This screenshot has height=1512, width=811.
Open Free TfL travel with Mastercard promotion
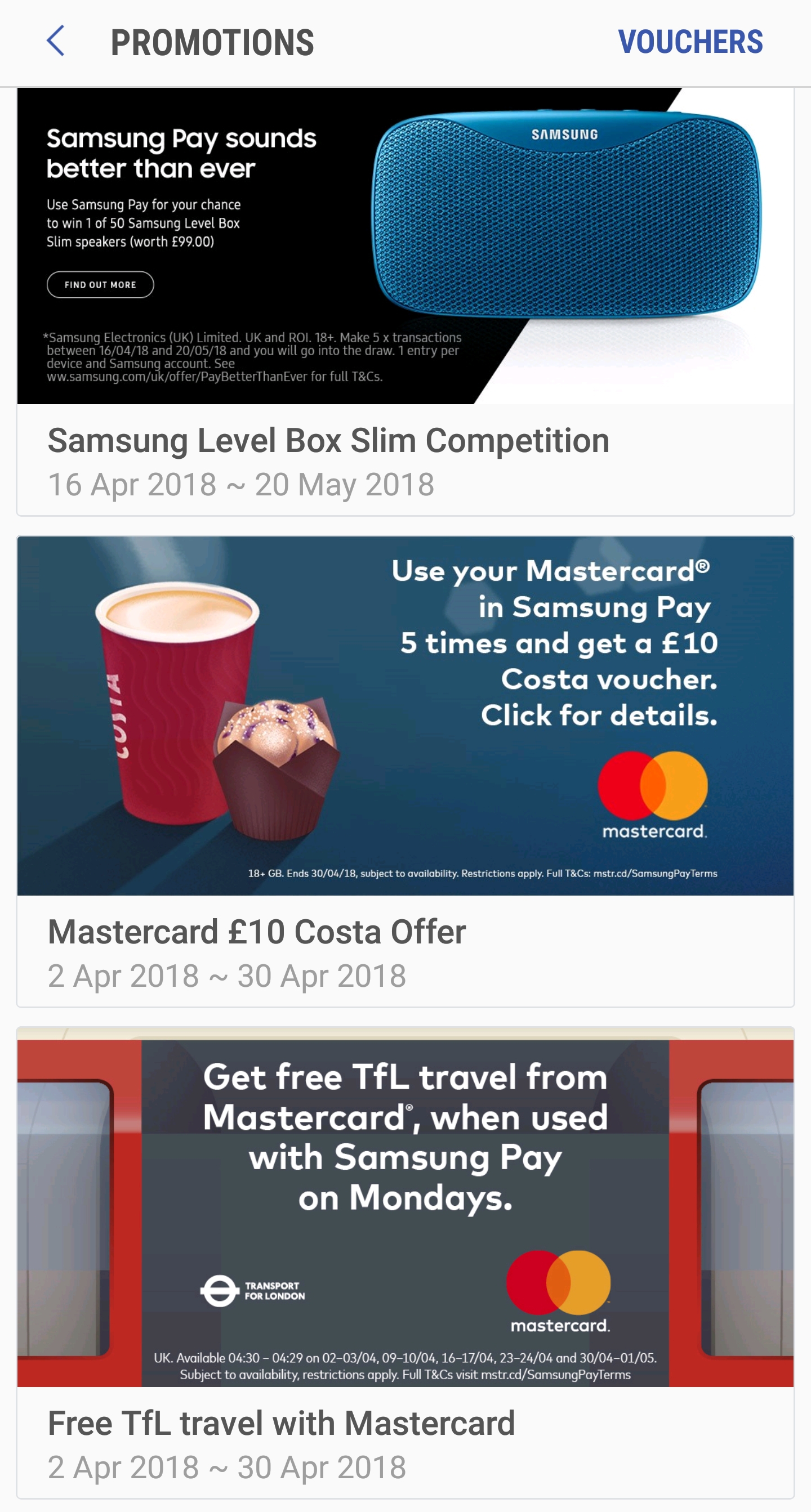click(405, 1262)
